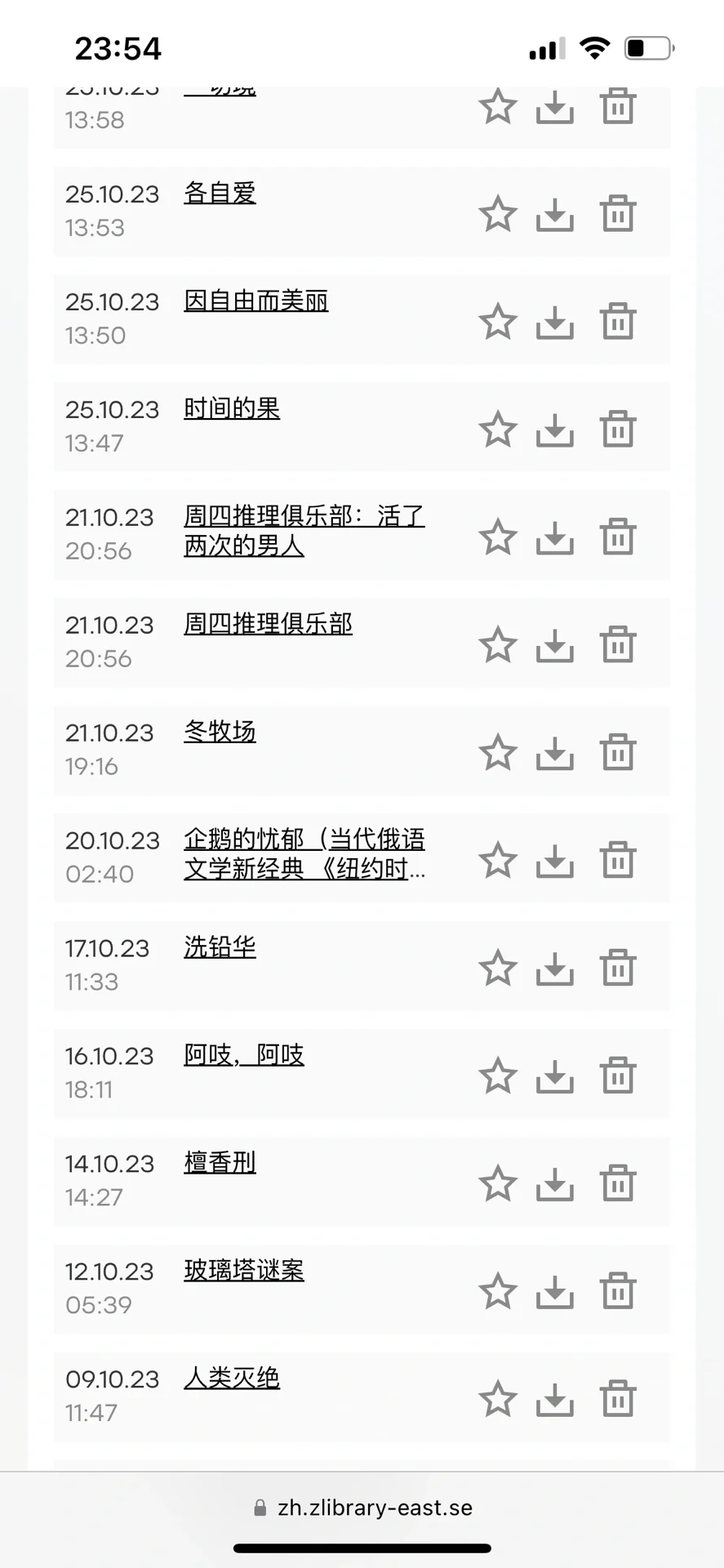Delete 阿吱，阿吱 from the list
This screenshot has width=724, height=1568.
618,1076
